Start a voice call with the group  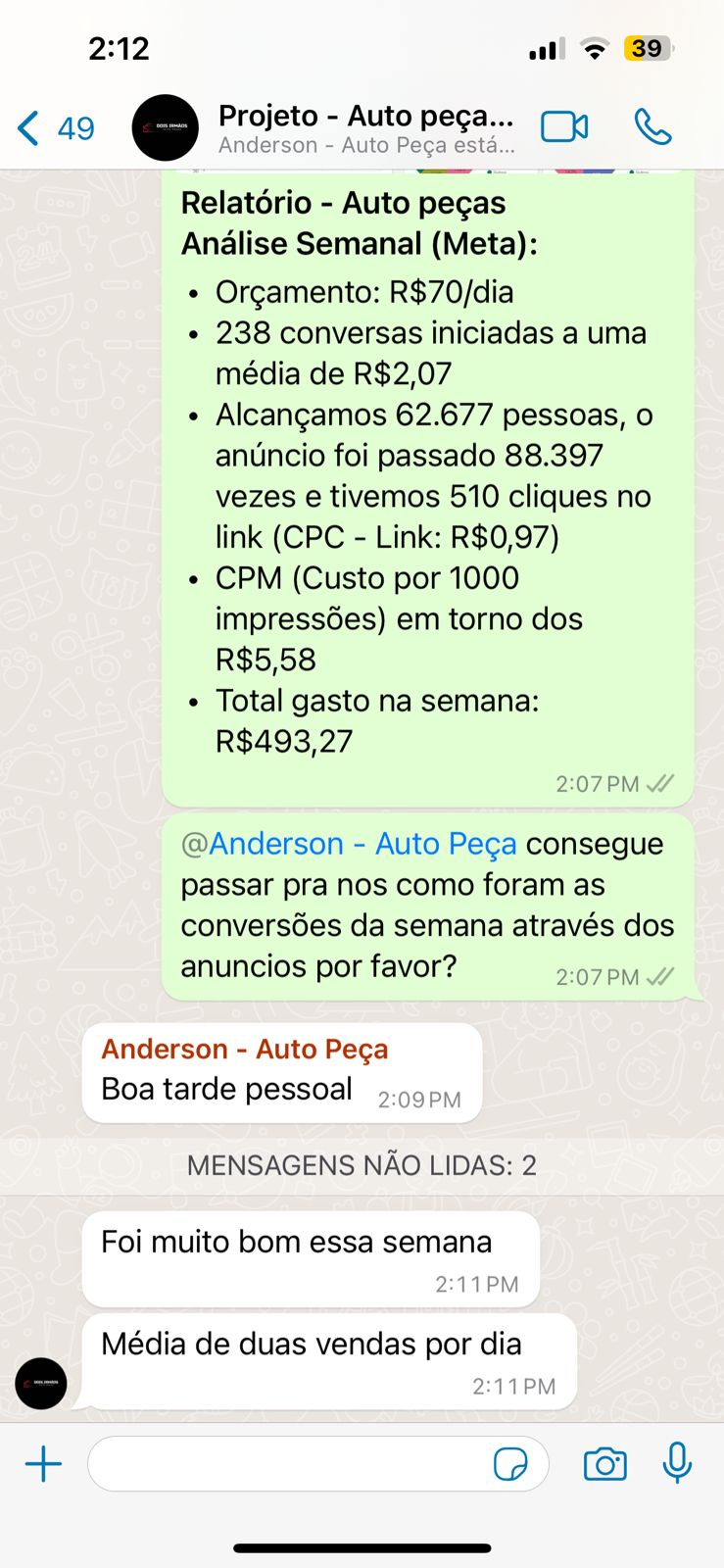point(652,127)
